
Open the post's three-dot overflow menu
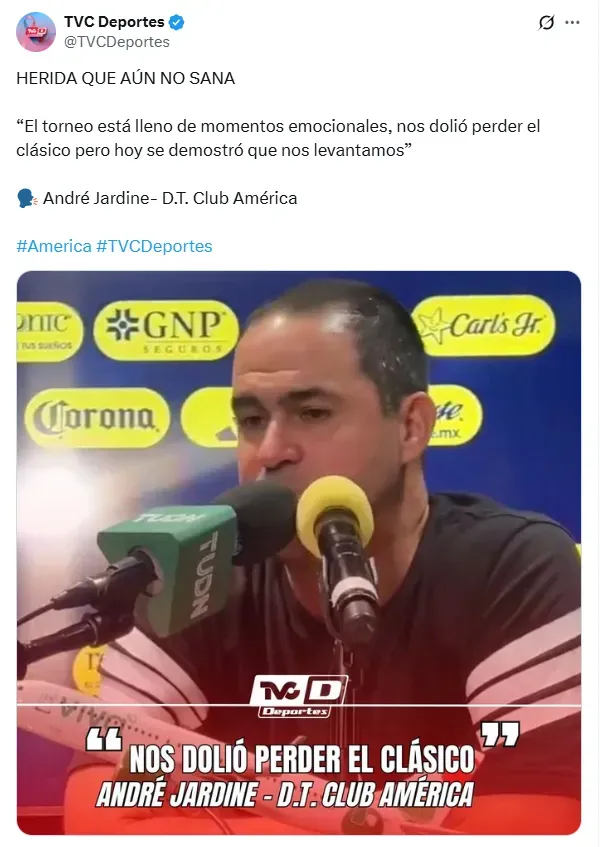pos(572,23)
